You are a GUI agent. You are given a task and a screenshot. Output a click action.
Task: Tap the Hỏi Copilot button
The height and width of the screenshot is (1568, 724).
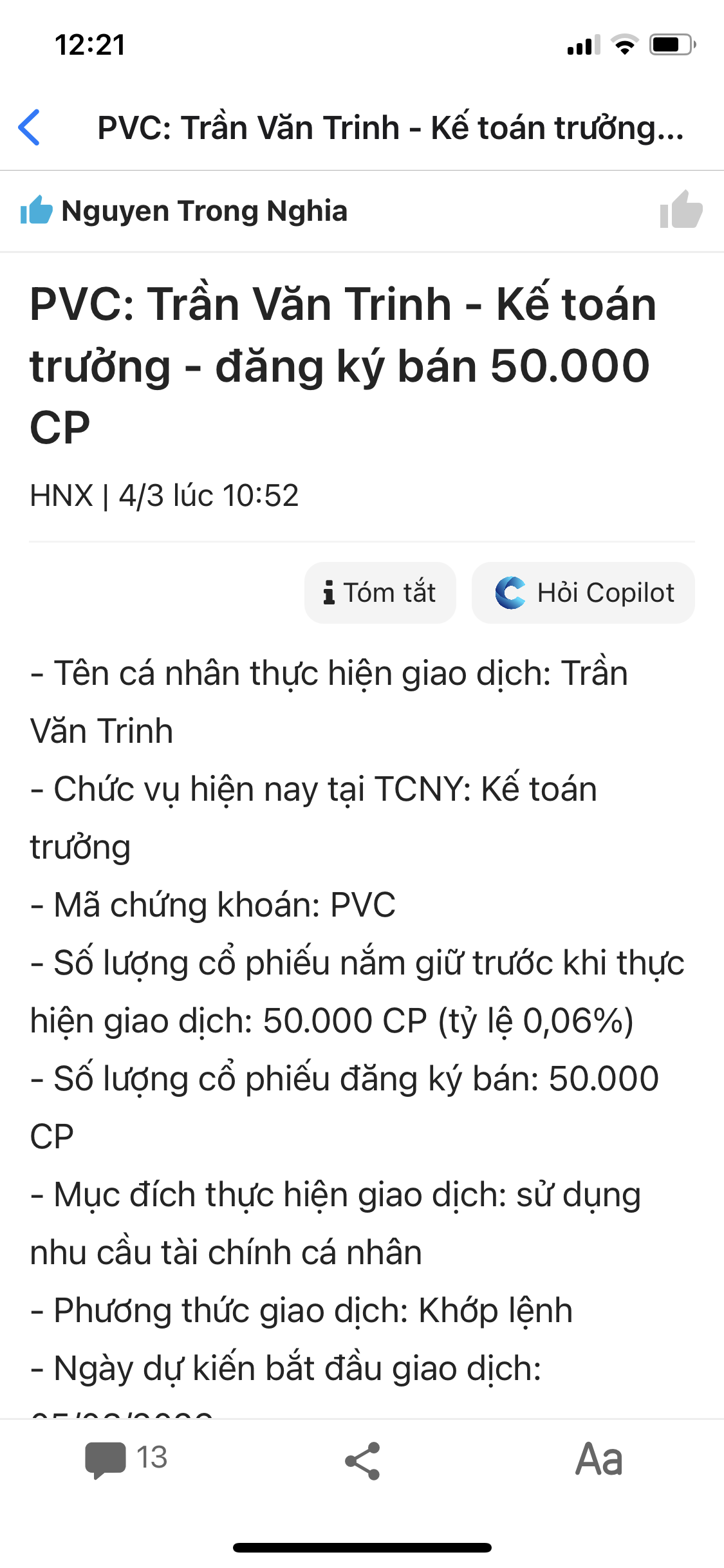(x=583, y=593)
